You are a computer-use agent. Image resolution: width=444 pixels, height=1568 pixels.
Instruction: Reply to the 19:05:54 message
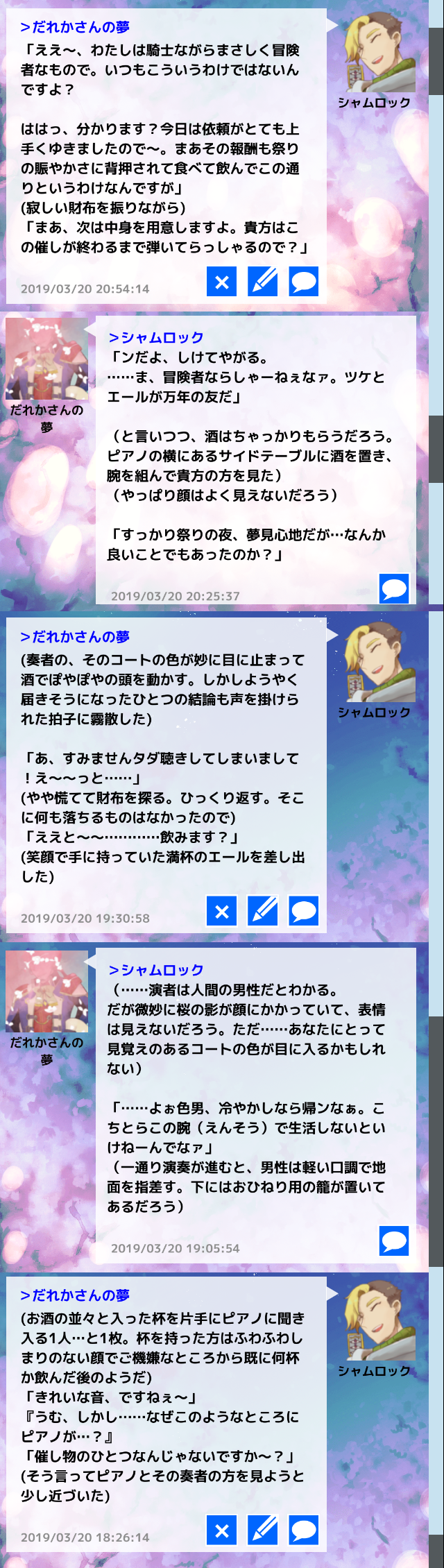tap(394, 1241)
